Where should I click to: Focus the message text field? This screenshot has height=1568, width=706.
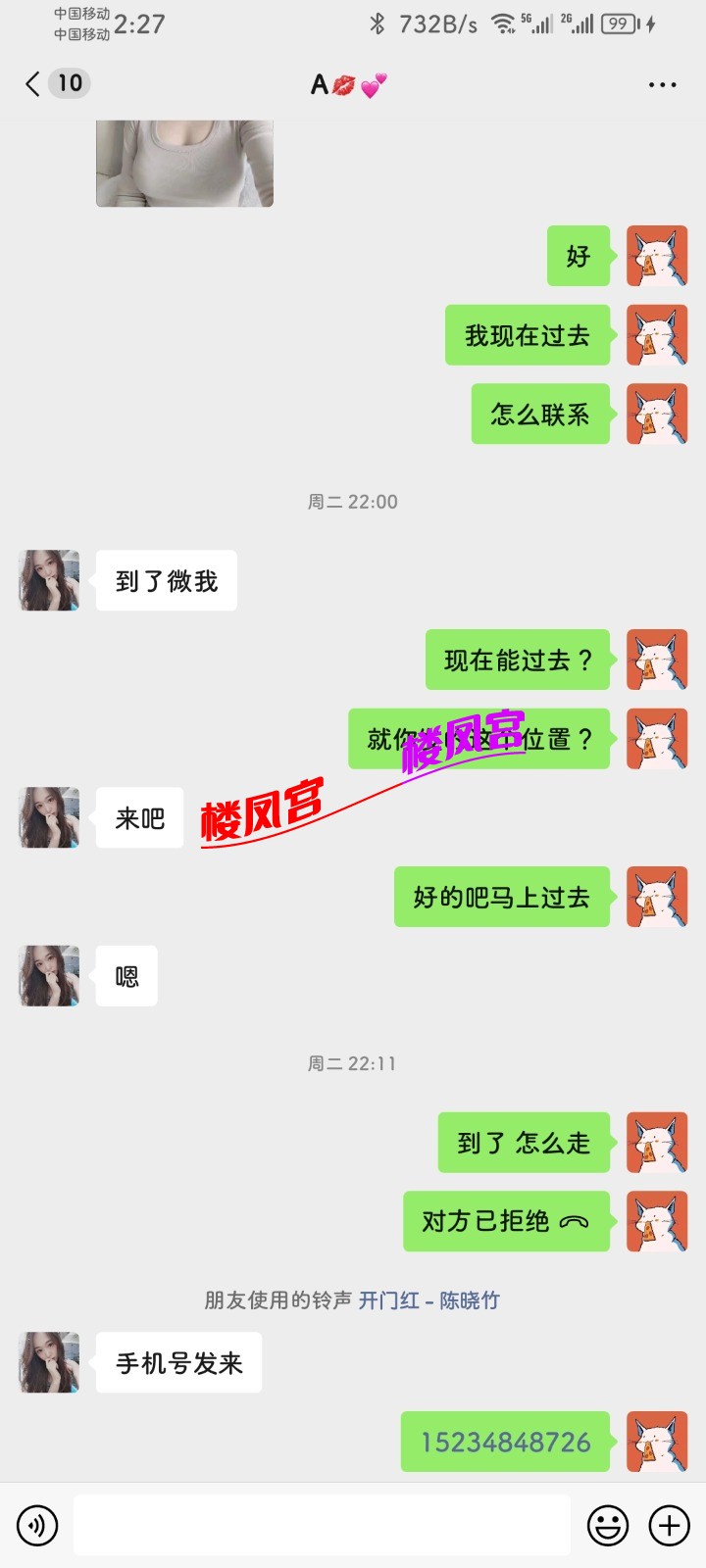tap(322, 1525)
